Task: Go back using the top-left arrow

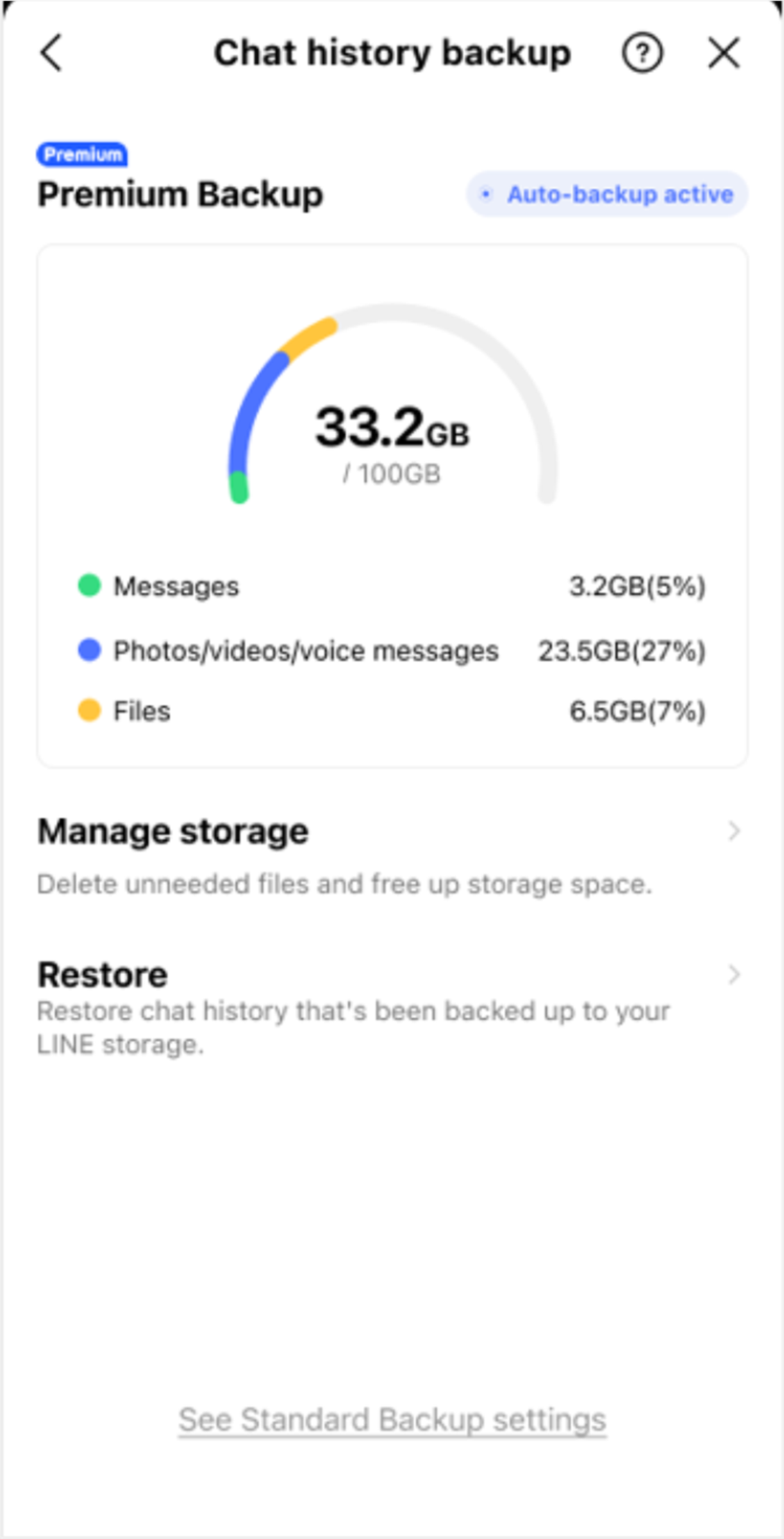Action: pyautogui.click(x=51, y=53)
